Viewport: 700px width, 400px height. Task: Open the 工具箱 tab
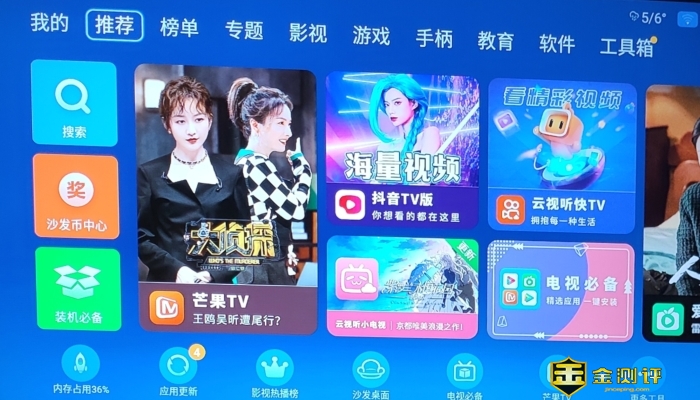pos(626,47)
